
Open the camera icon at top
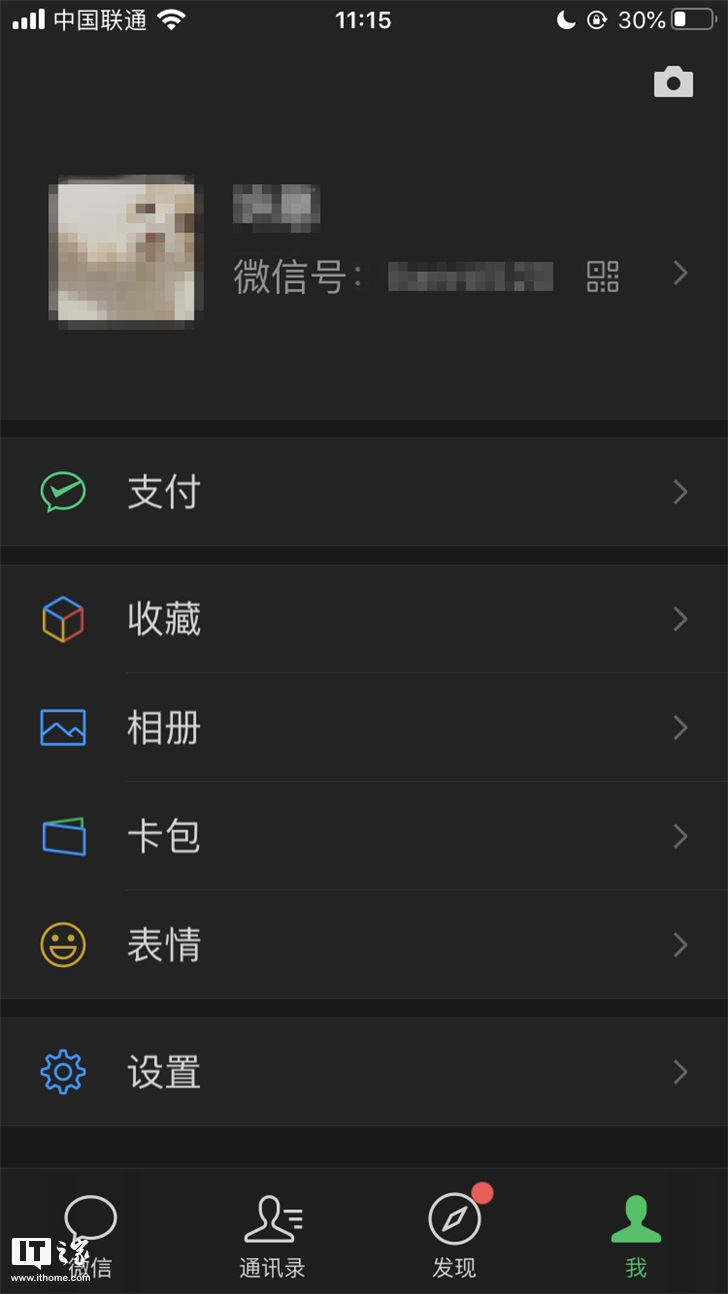click(x=673, y=82)
